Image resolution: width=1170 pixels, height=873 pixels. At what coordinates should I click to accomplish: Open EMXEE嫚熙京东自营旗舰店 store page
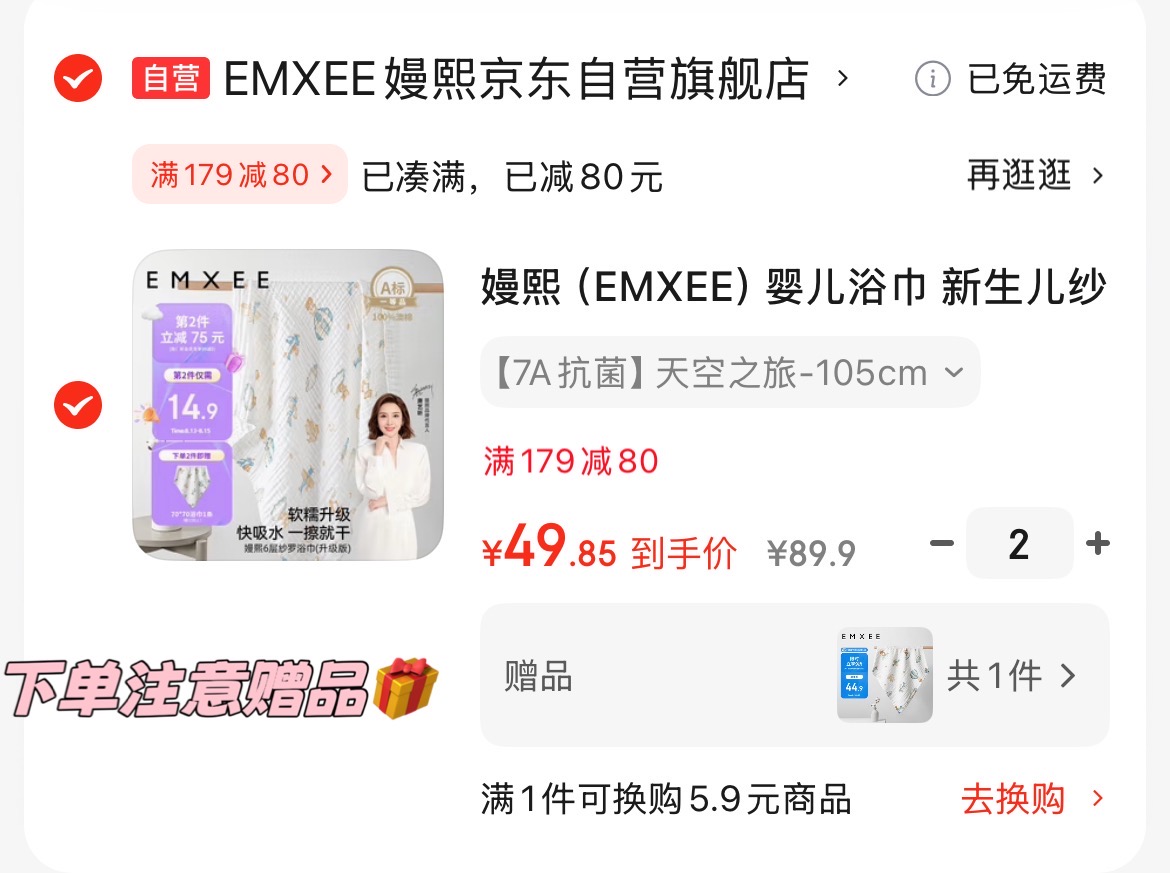[515, 79]
